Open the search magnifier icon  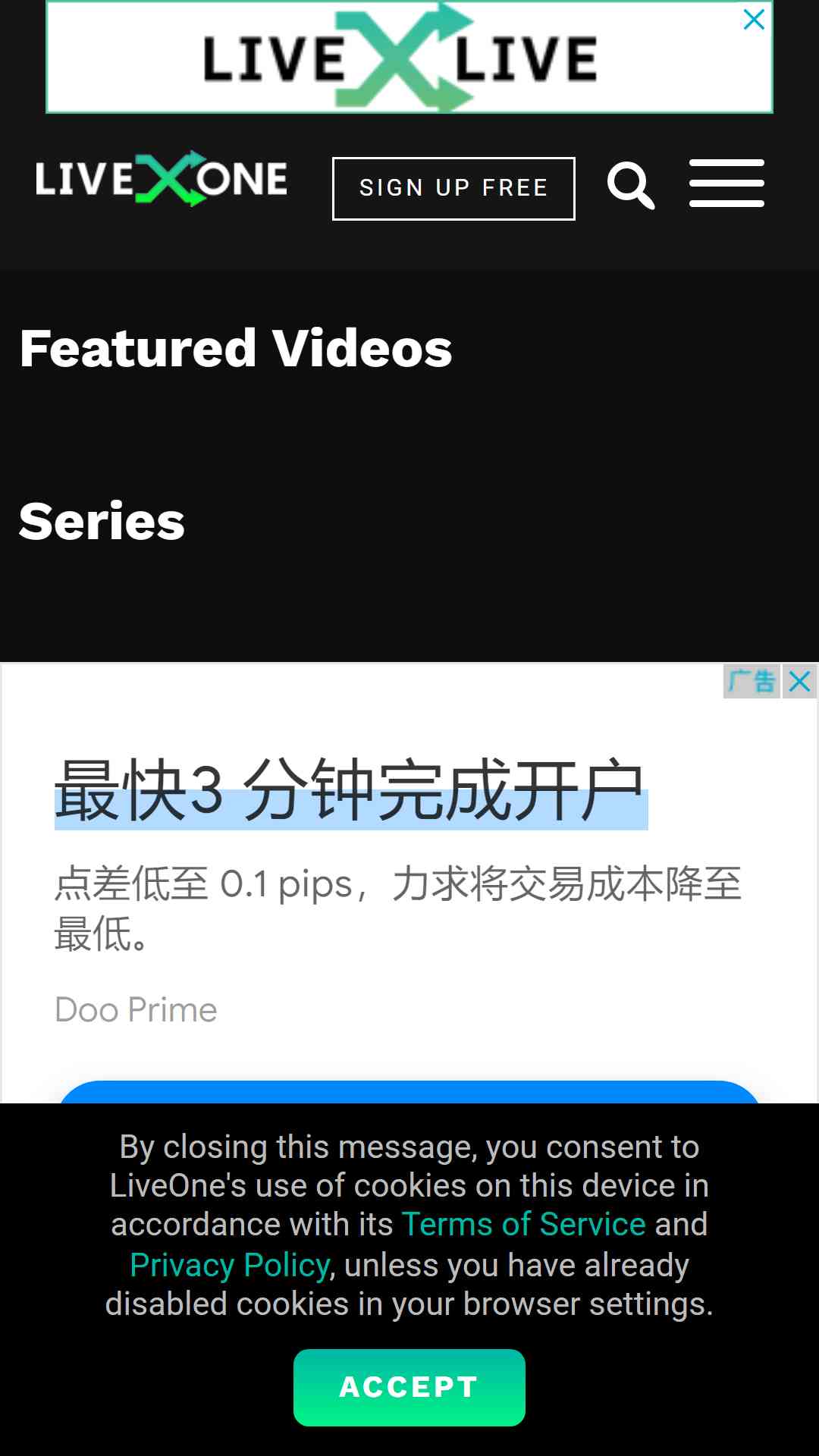tap(630, 185)
